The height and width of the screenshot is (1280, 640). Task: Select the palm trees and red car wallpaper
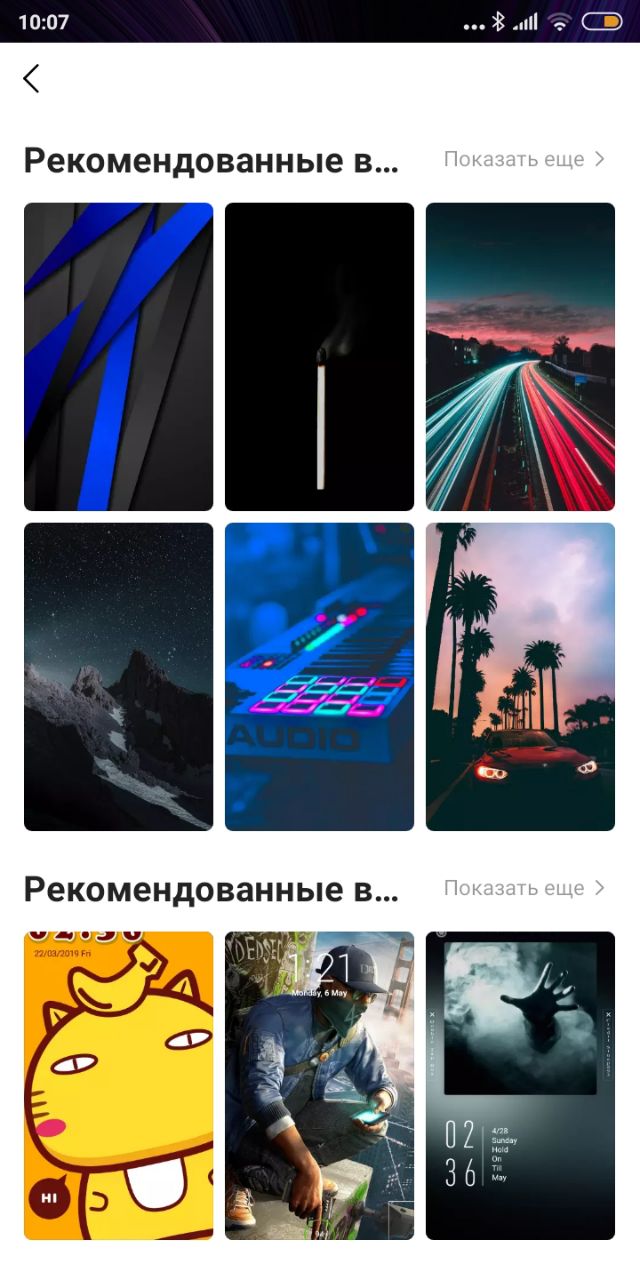coord(520,677)
